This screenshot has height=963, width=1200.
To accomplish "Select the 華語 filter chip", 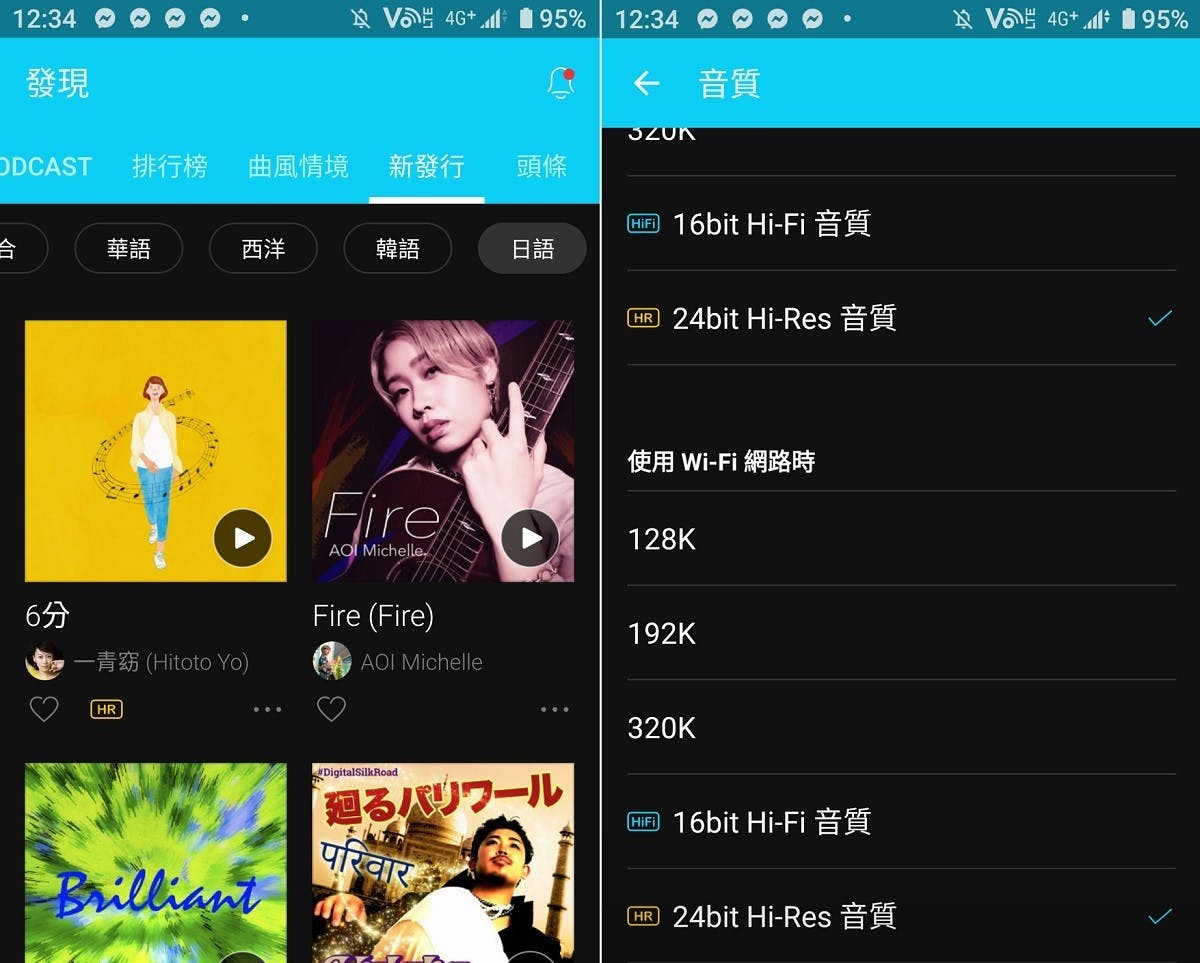I will (x=129, y=248).
